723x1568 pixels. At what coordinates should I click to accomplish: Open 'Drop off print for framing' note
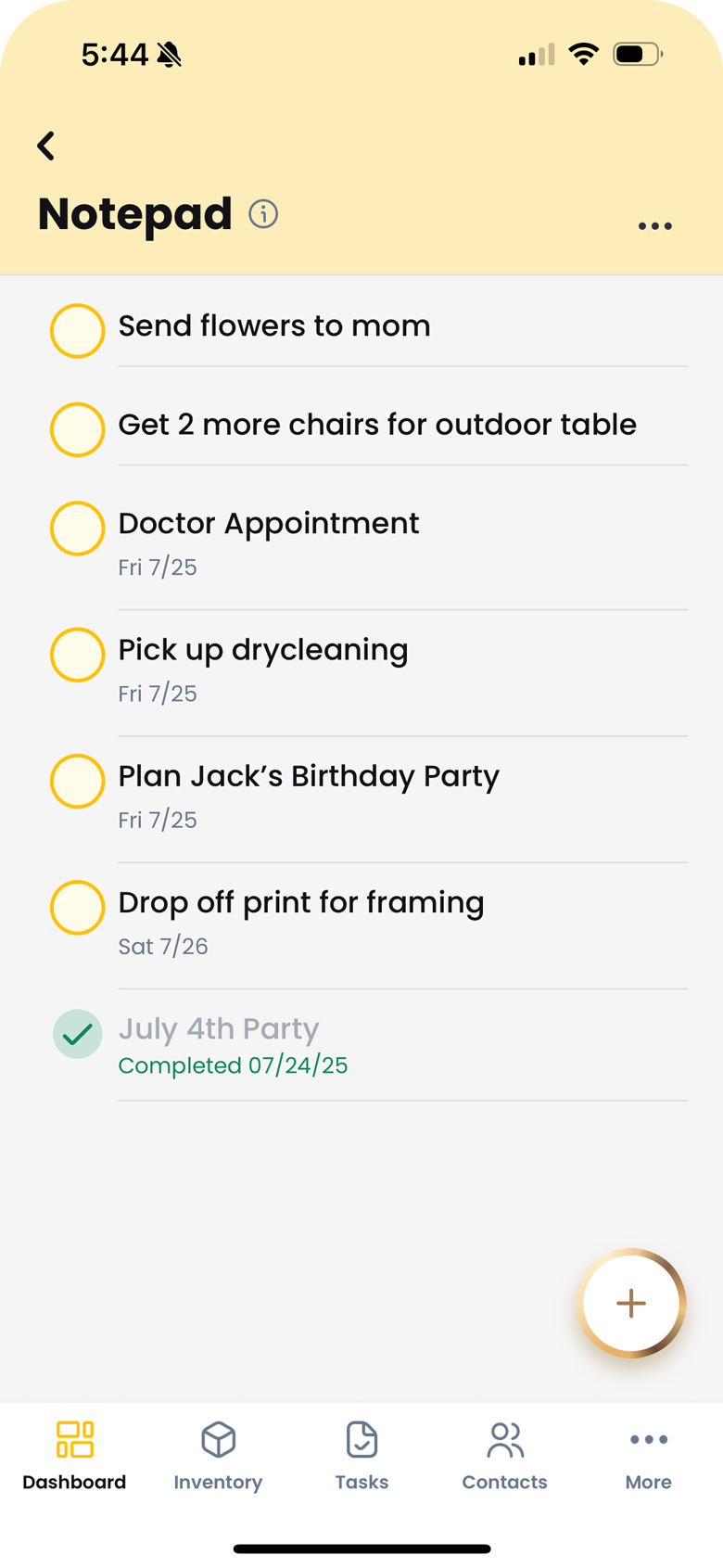click(301, 903)
